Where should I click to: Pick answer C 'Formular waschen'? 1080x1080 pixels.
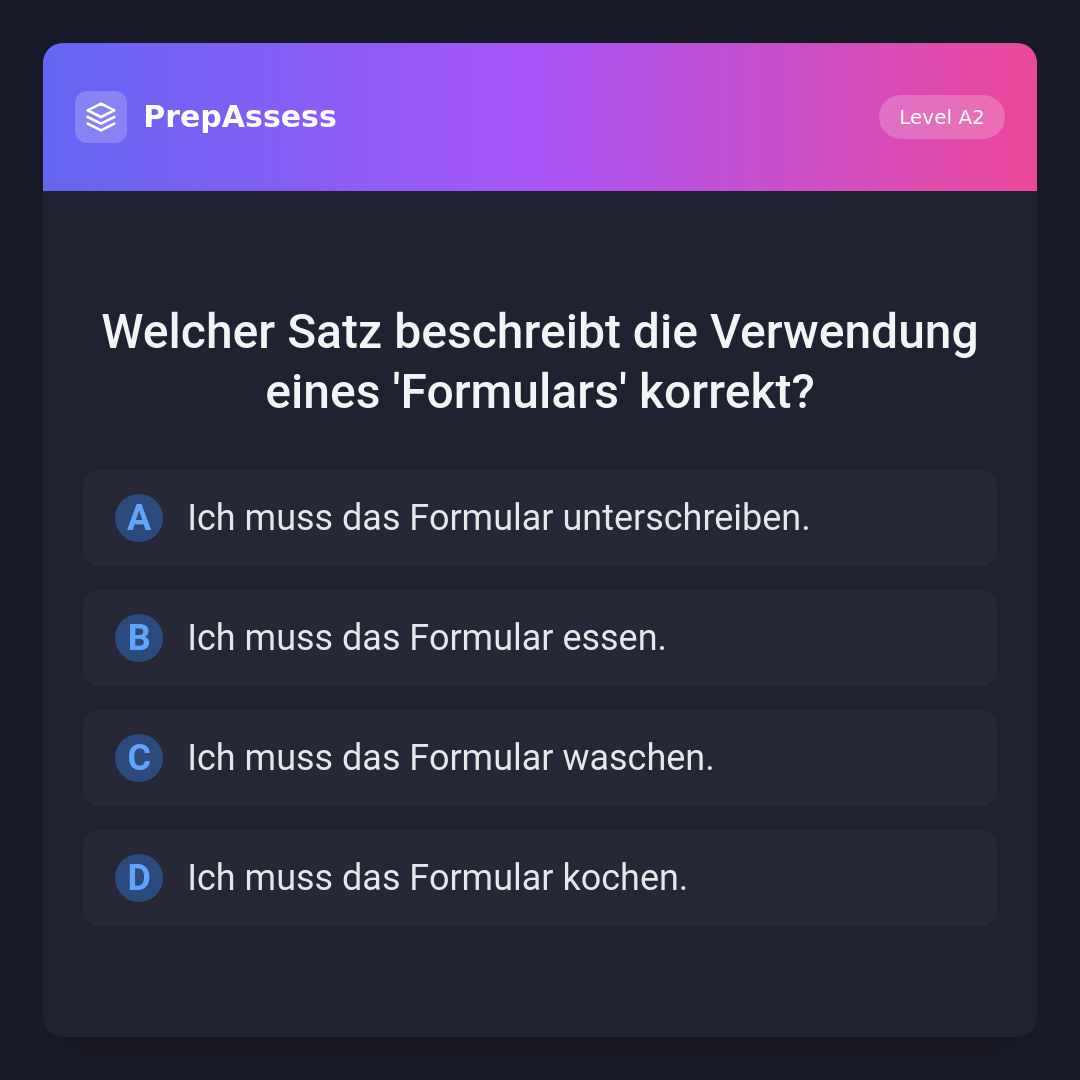pyautogui.click(x=540, y=758)
